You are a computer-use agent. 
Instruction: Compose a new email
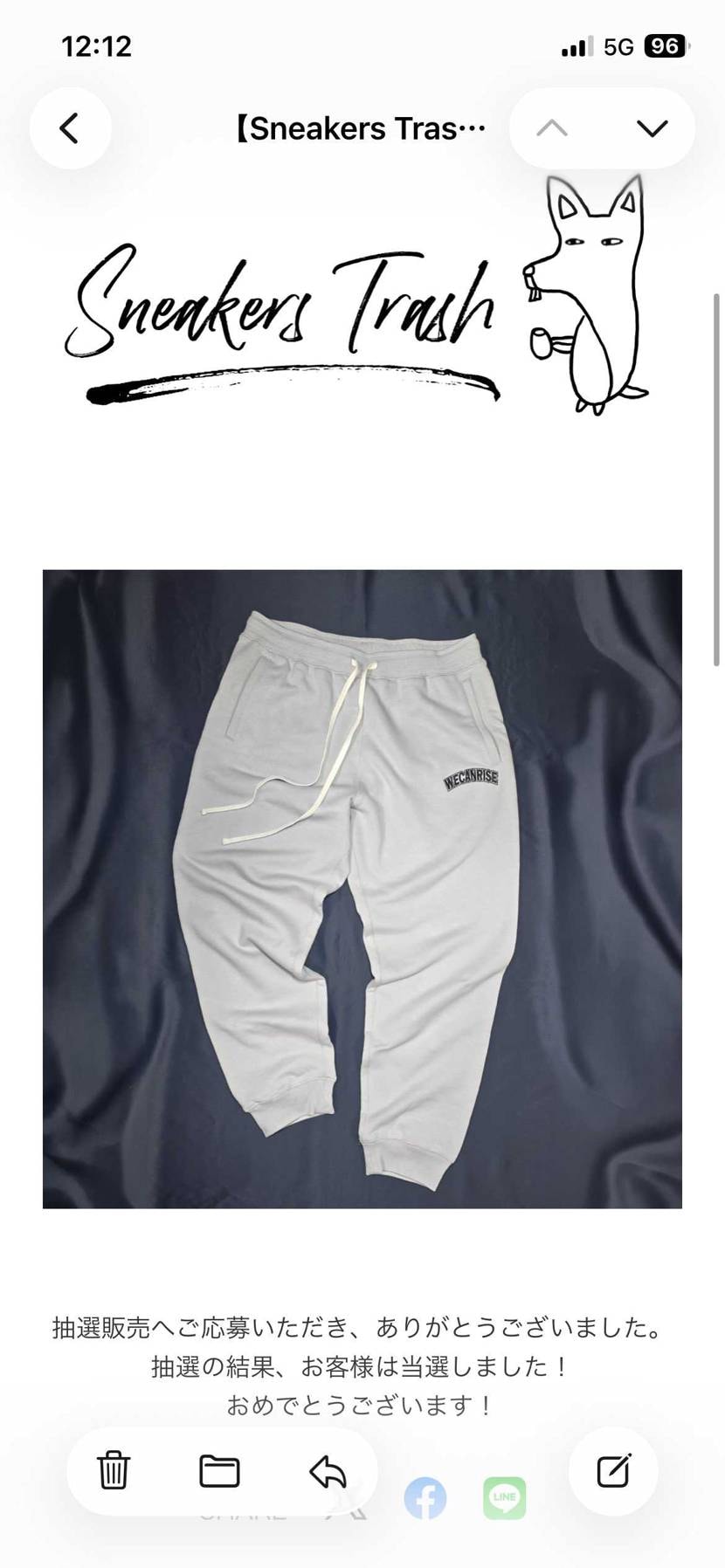tap(613, 1471)
